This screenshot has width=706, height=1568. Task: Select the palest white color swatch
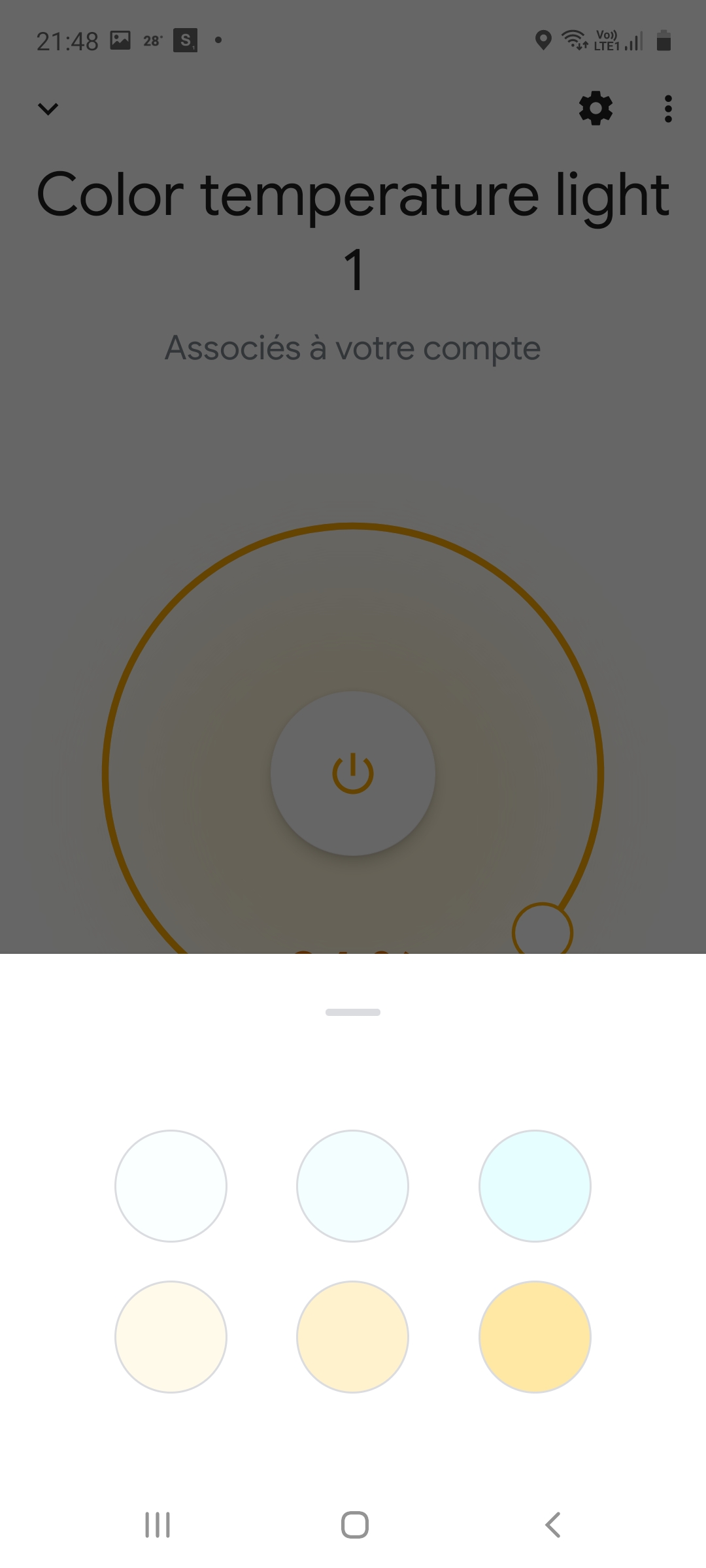click(x=171, y=1186)
